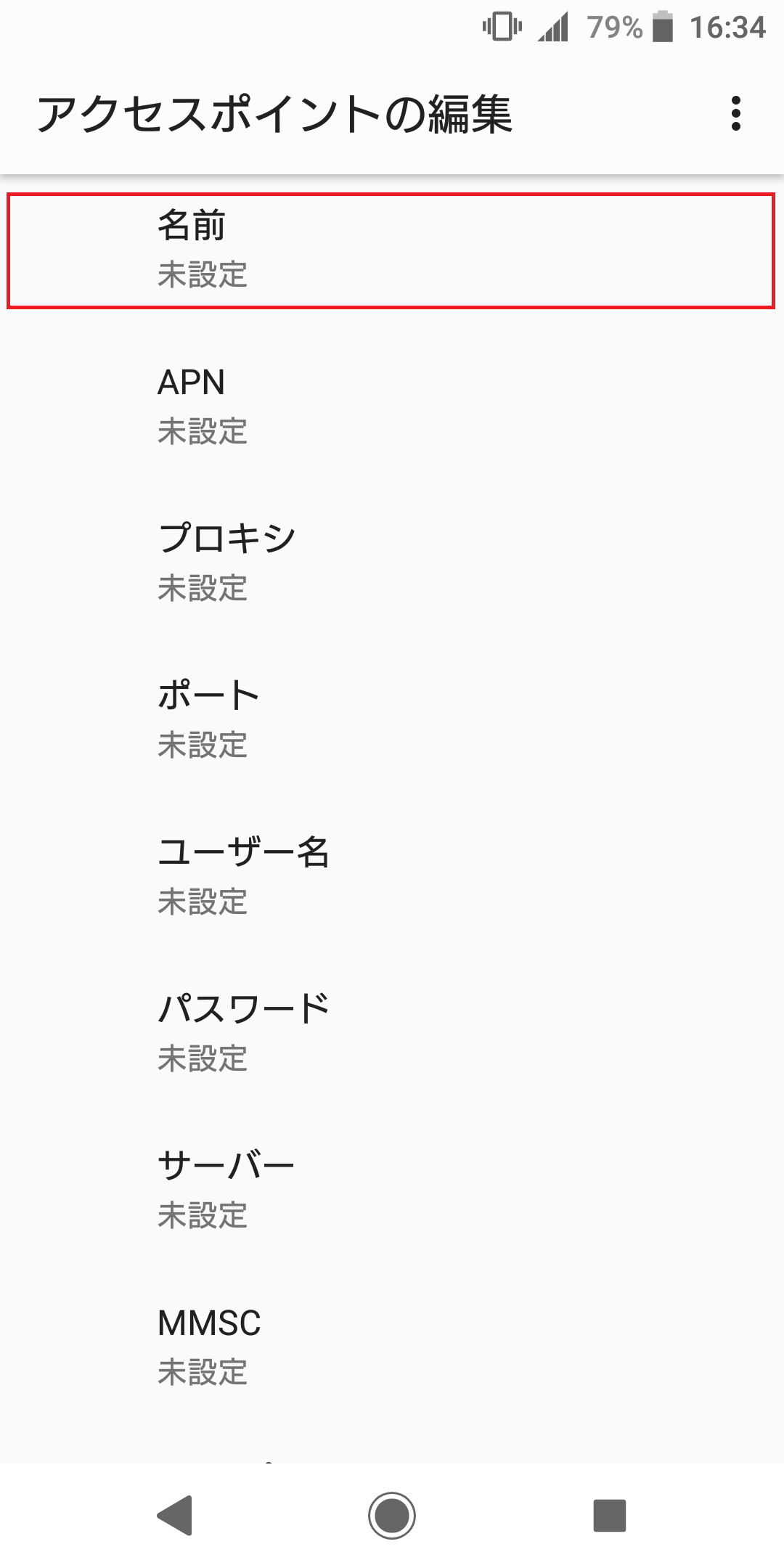
Task: Tap the signal strength indicator
Action: coord(555,28)
